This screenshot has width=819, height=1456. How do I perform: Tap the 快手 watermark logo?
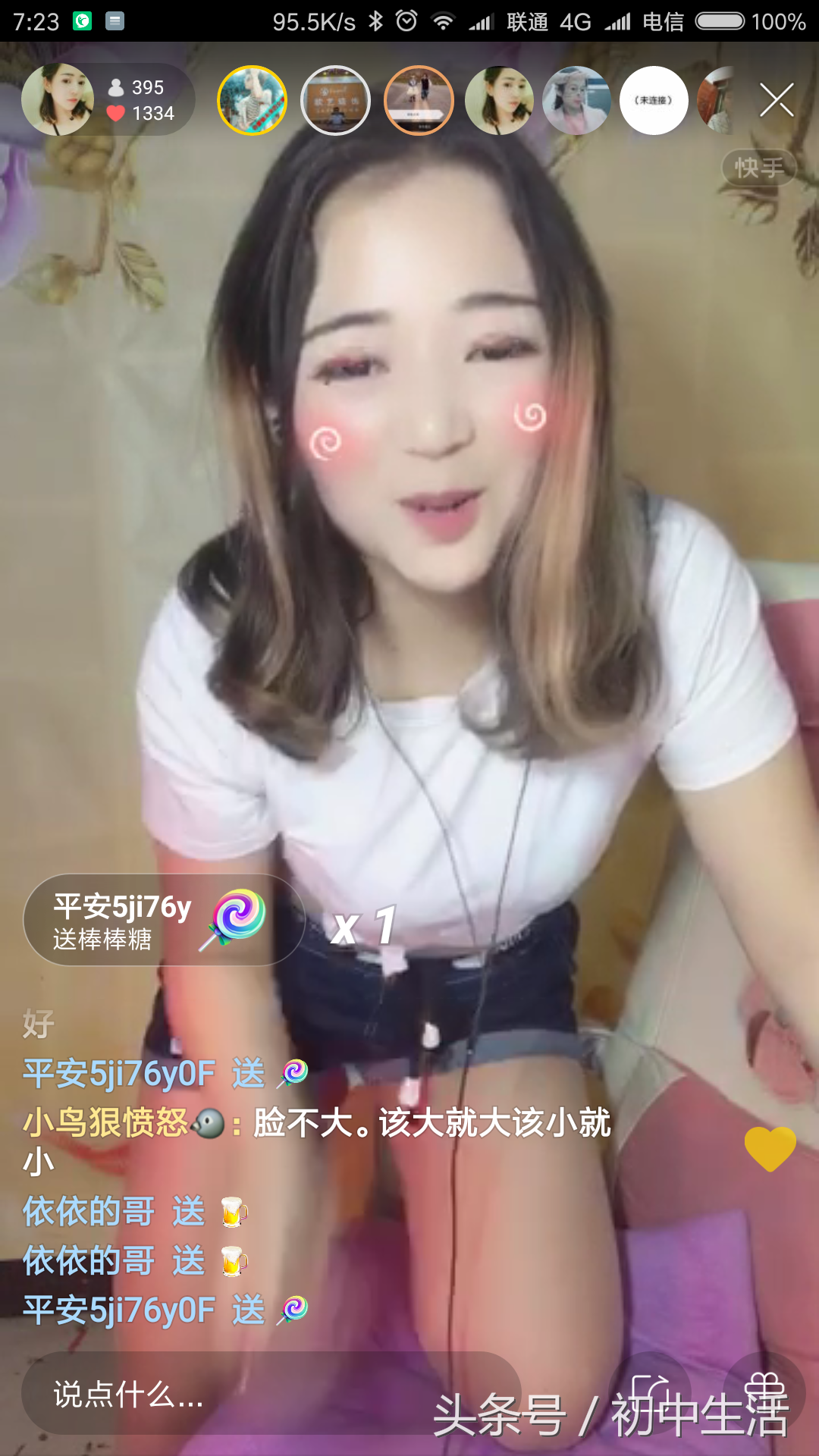coord(759,168)
